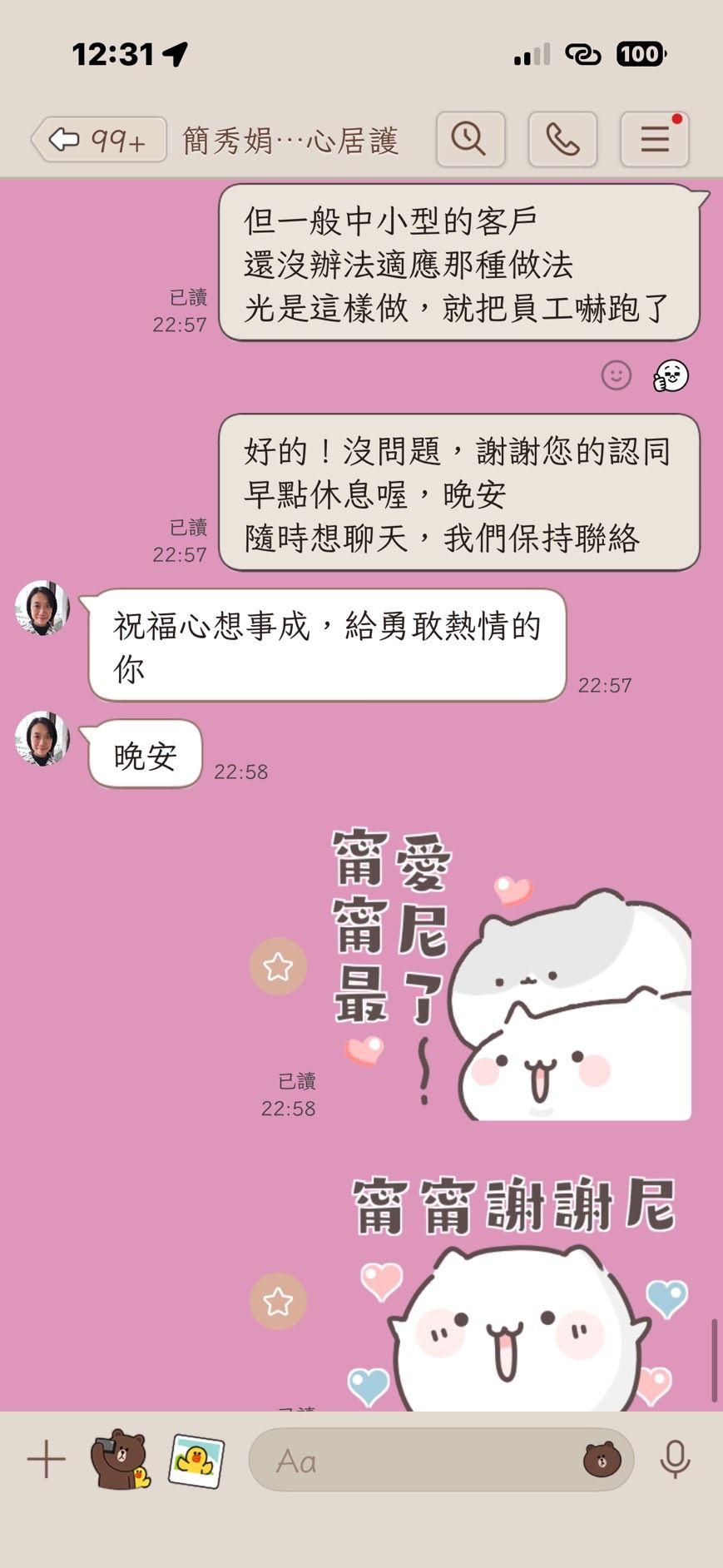Favorite the 窩愛窩尼最了 sticker
The width and height of the screenshot is (723, 1568).
[x=278, y=966]
